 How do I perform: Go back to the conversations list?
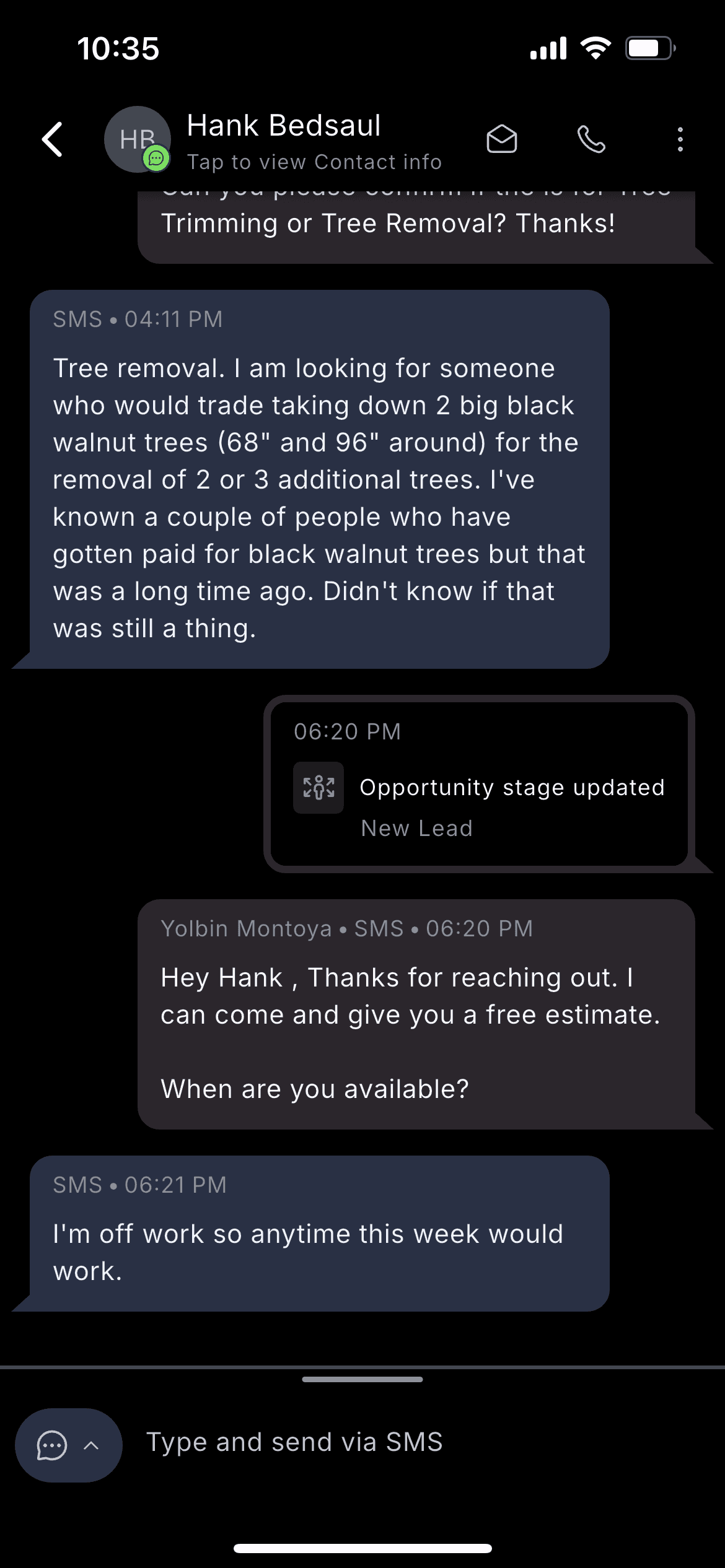click(53, 139)
